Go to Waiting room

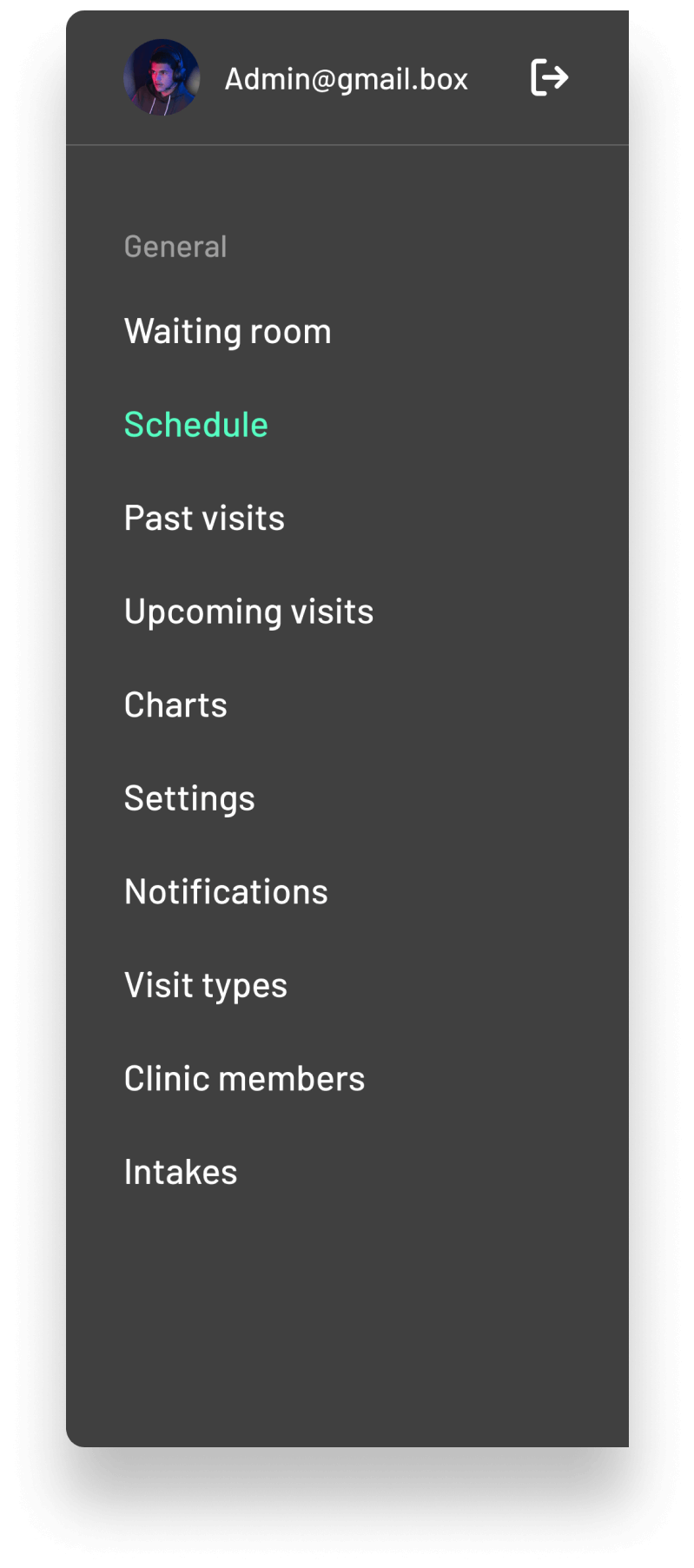[228, 332]
